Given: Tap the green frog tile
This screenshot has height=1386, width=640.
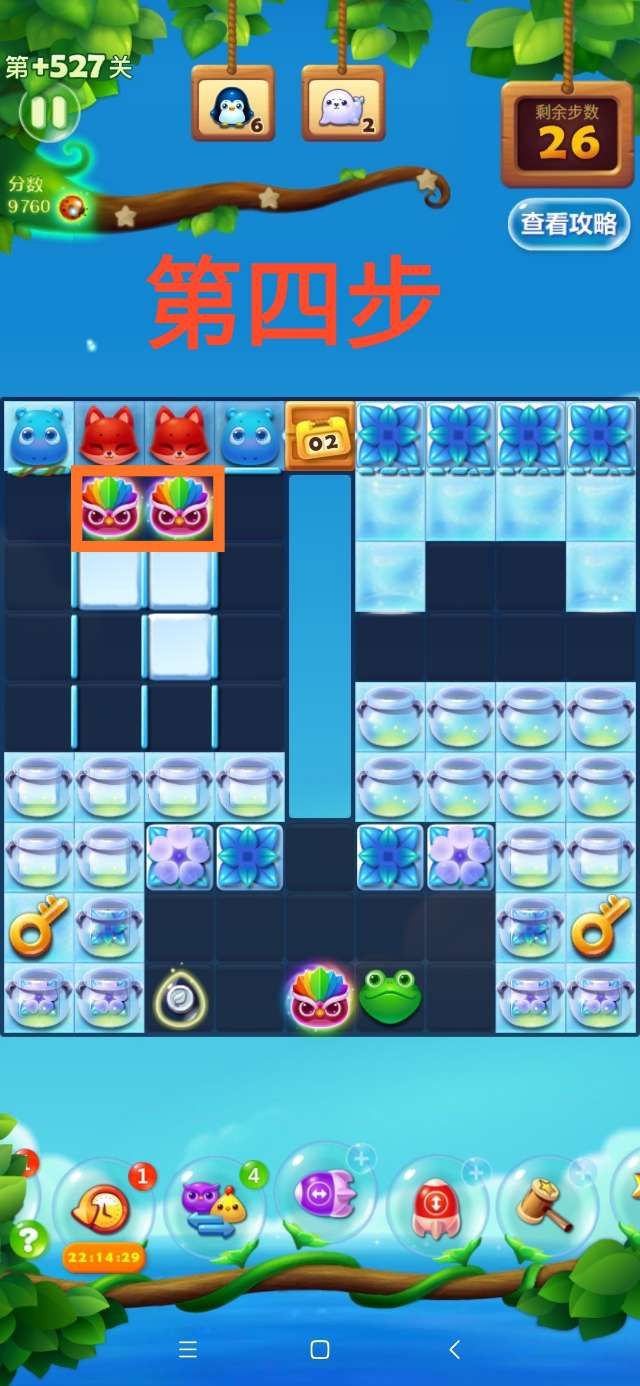Looking at the screenshot, I should (x=390, y=997).
